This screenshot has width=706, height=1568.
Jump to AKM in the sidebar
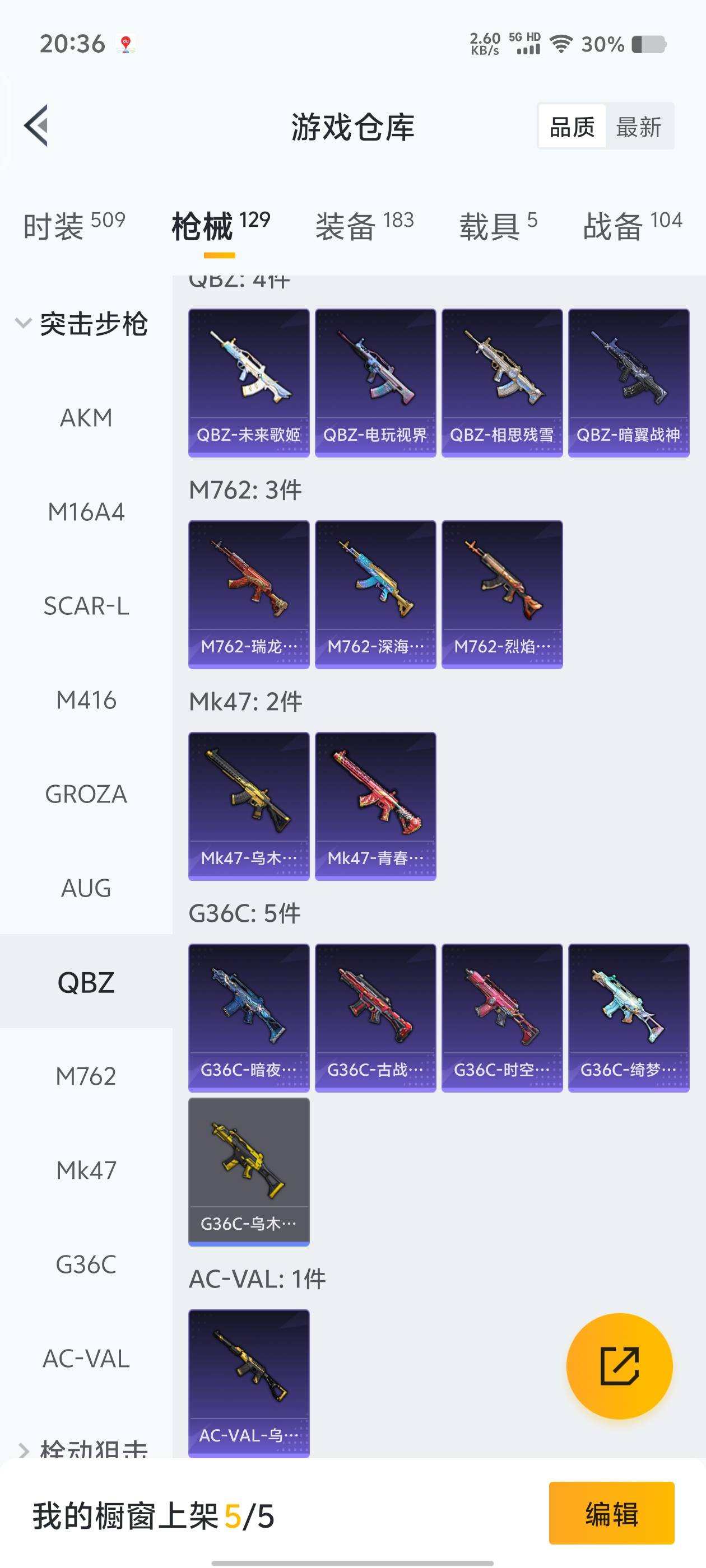pyautogui.click(x=86, y=418)
